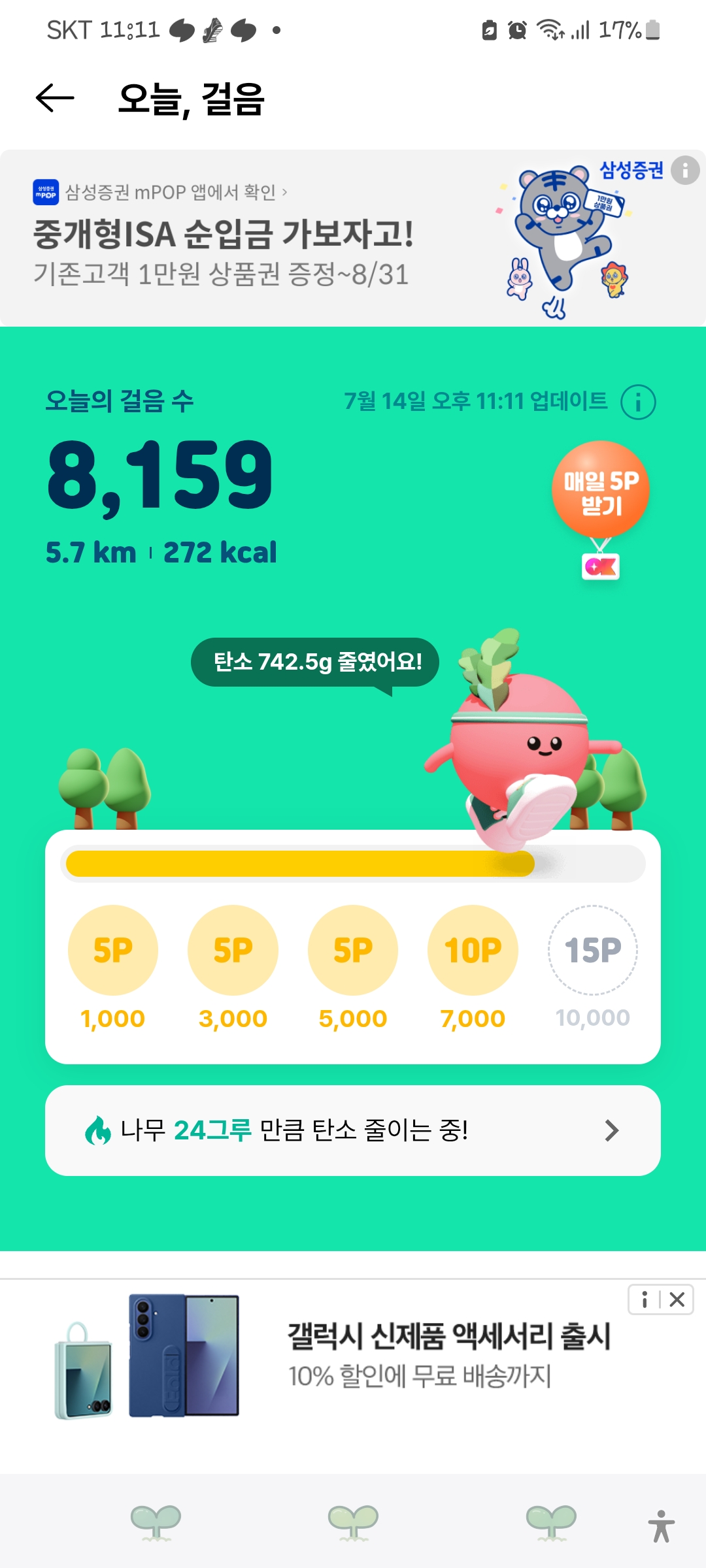706x1568 pixels.
Task: Open the ad info icon
Action: [x=645, y=1299]
